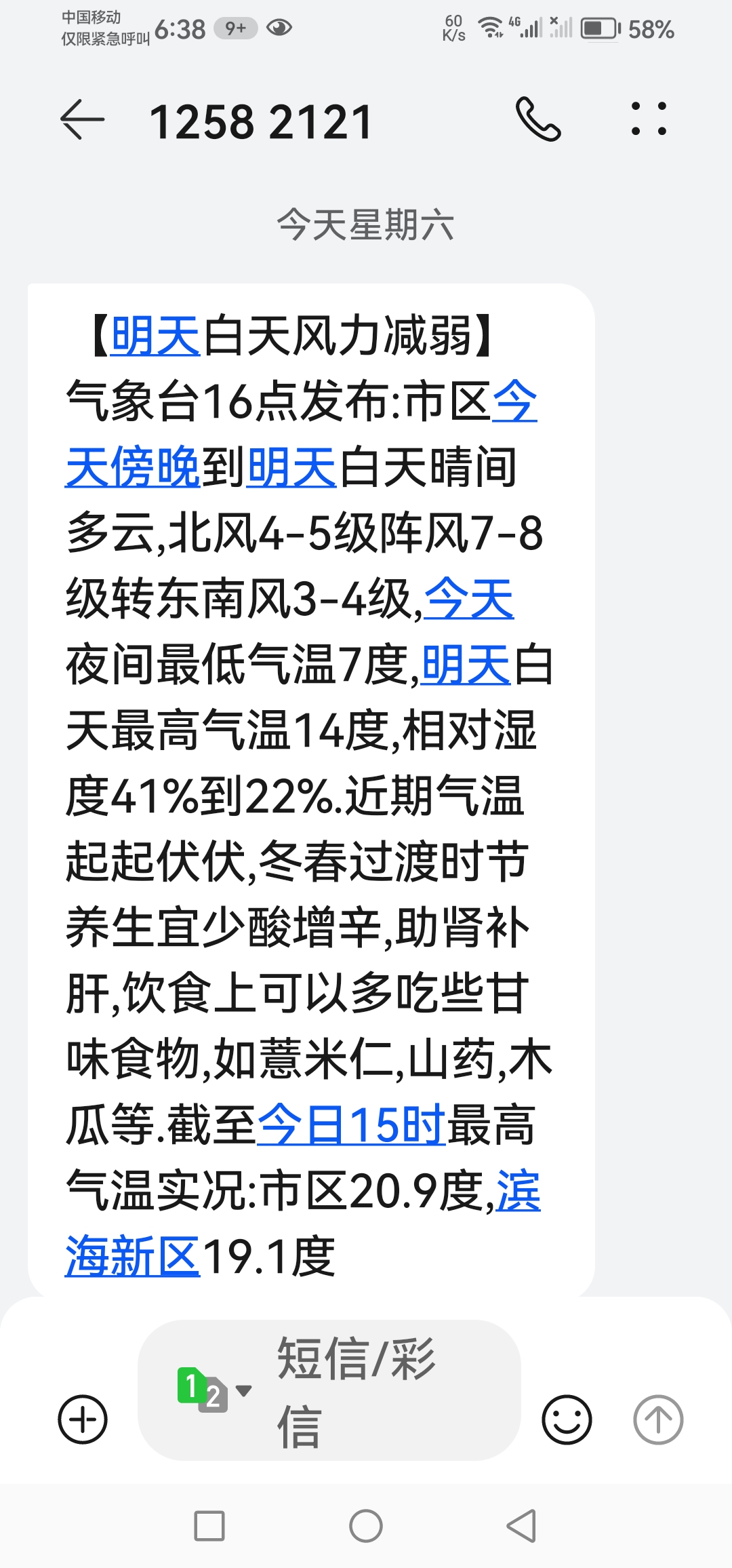Viewport: 732px width, 1568px height.
Task: Open the emoji smiley picker
Action: [567, 1419]
